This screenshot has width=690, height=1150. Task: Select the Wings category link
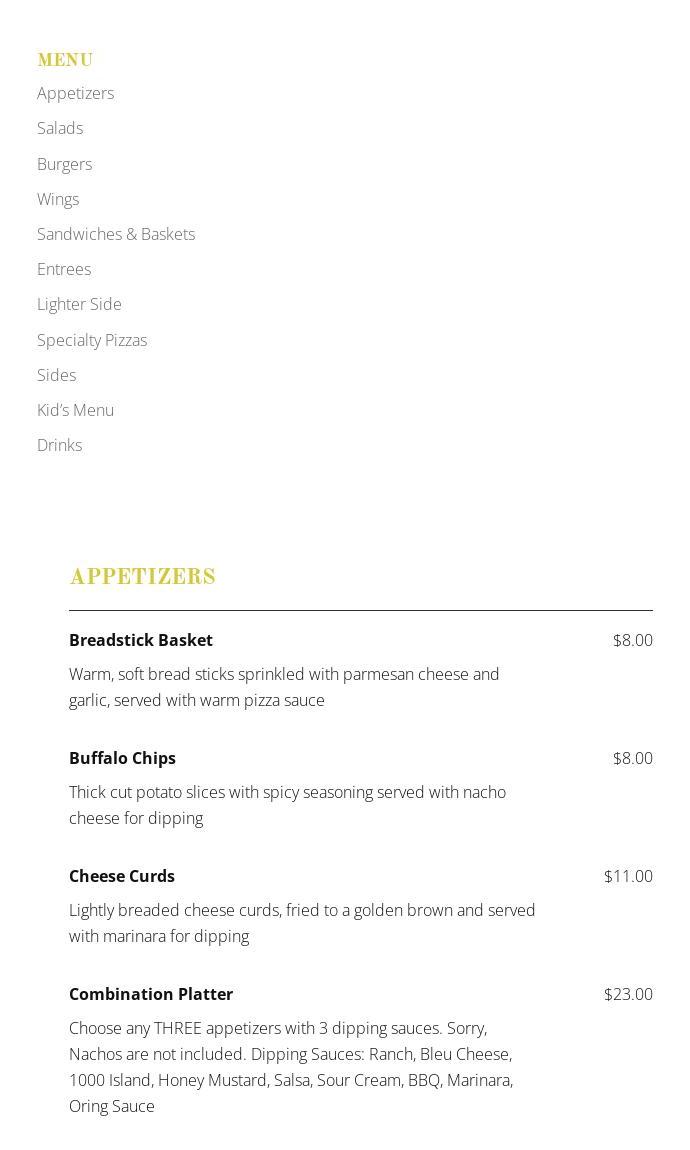pos(58,199)
